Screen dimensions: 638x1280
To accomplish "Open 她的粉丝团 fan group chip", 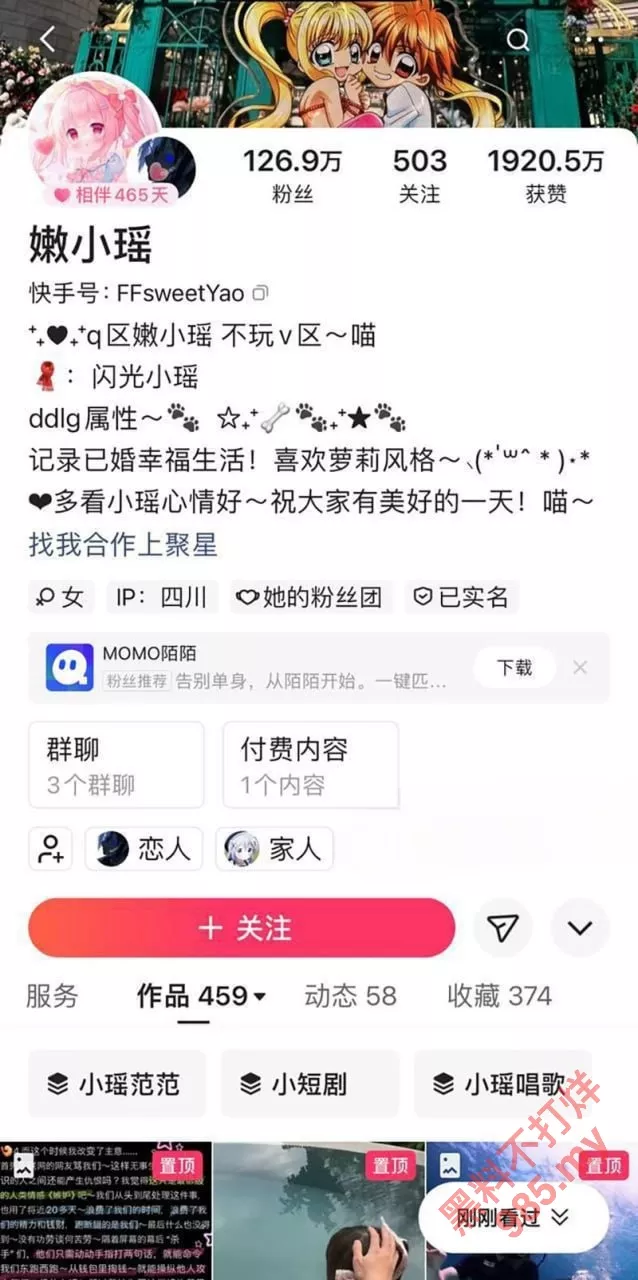I will tap(310, 598).
